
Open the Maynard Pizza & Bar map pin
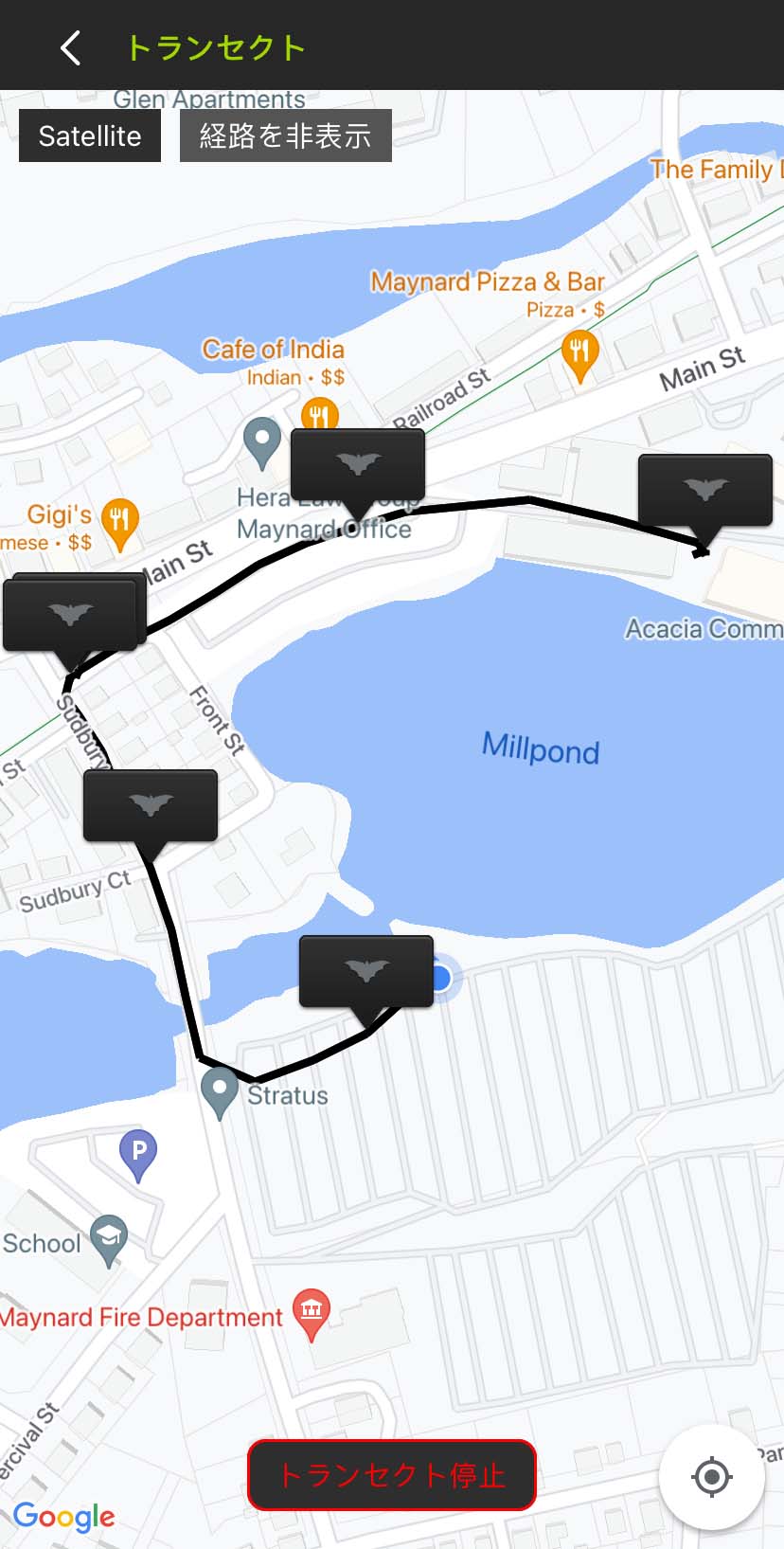tap(579, 354)
